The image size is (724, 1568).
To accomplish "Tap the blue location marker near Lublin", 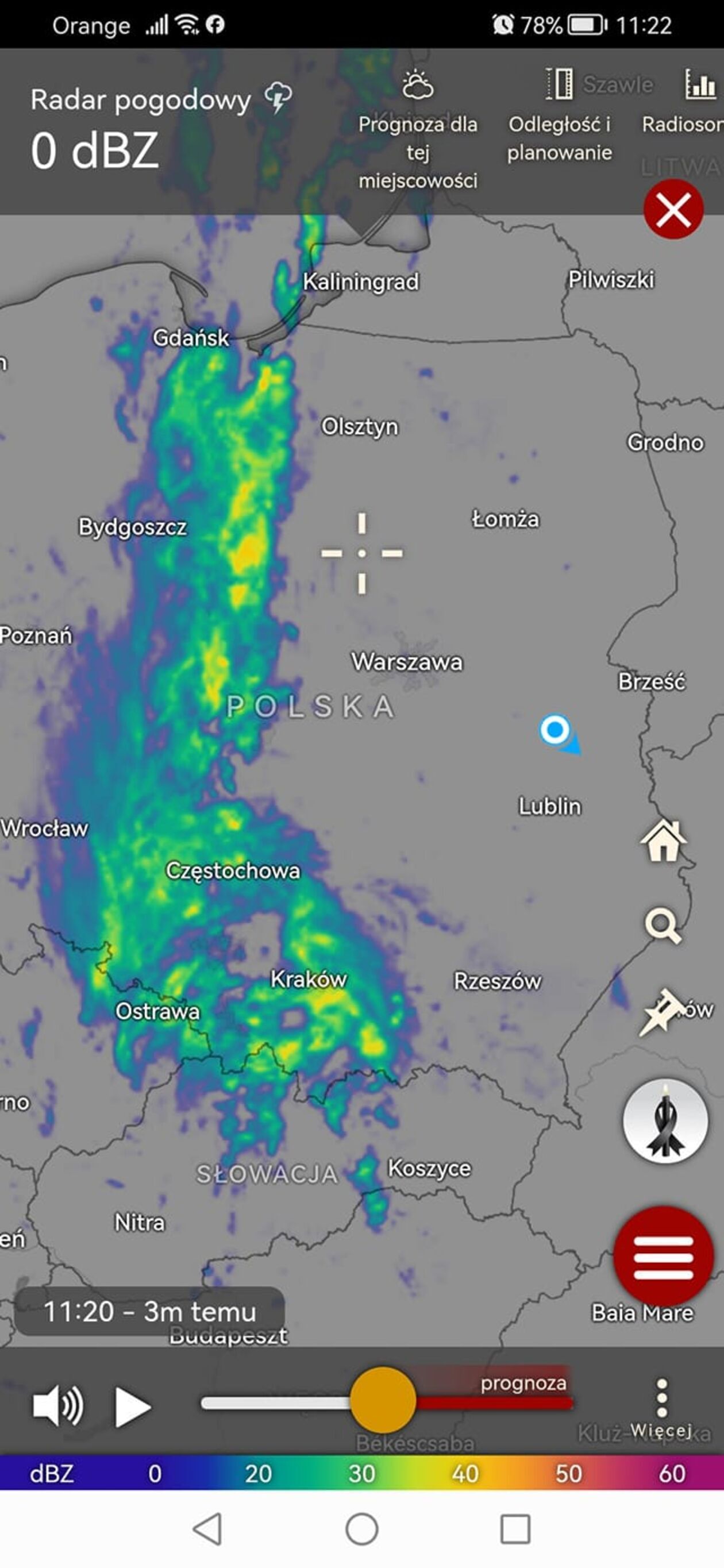I will point(554,729).
